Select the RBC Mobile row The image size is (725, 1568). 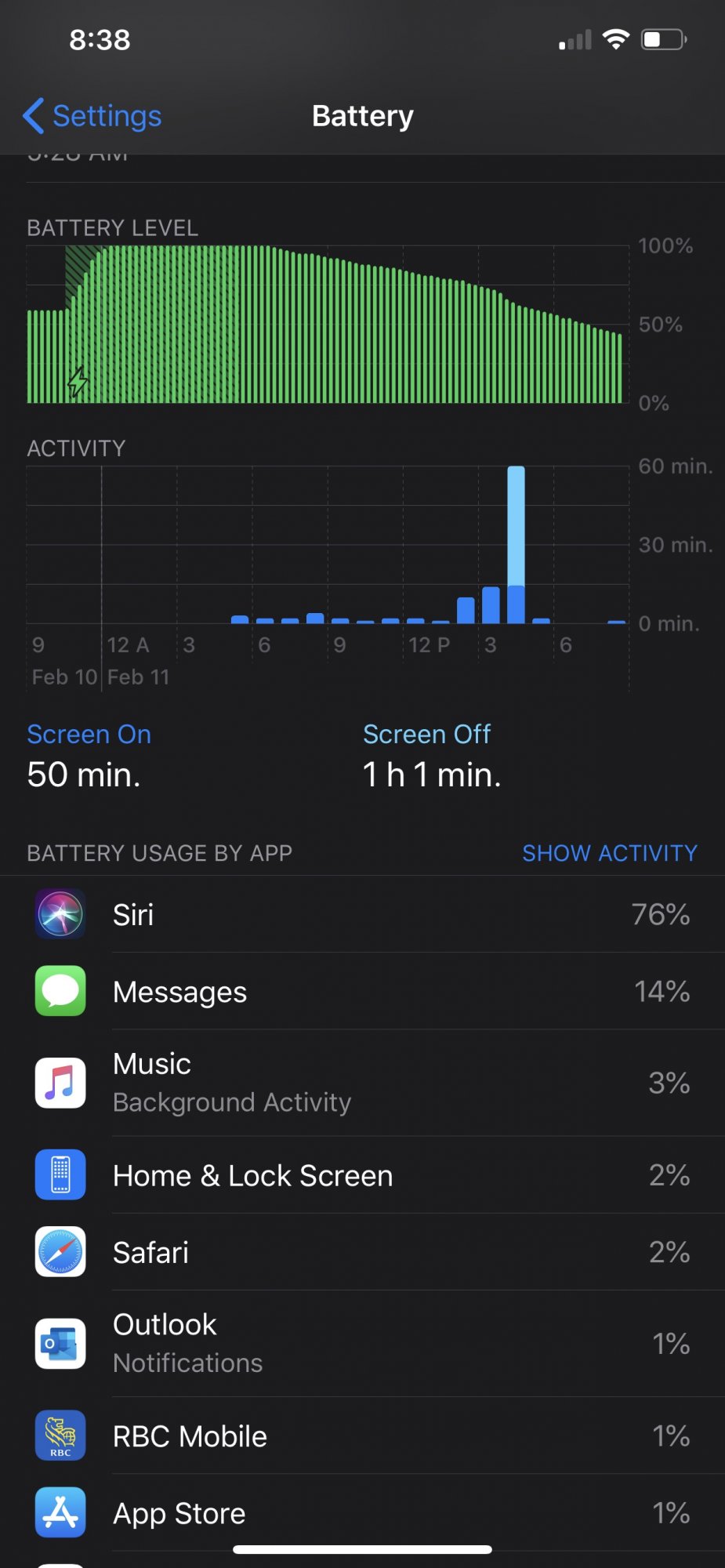[x=362, y=1436]
